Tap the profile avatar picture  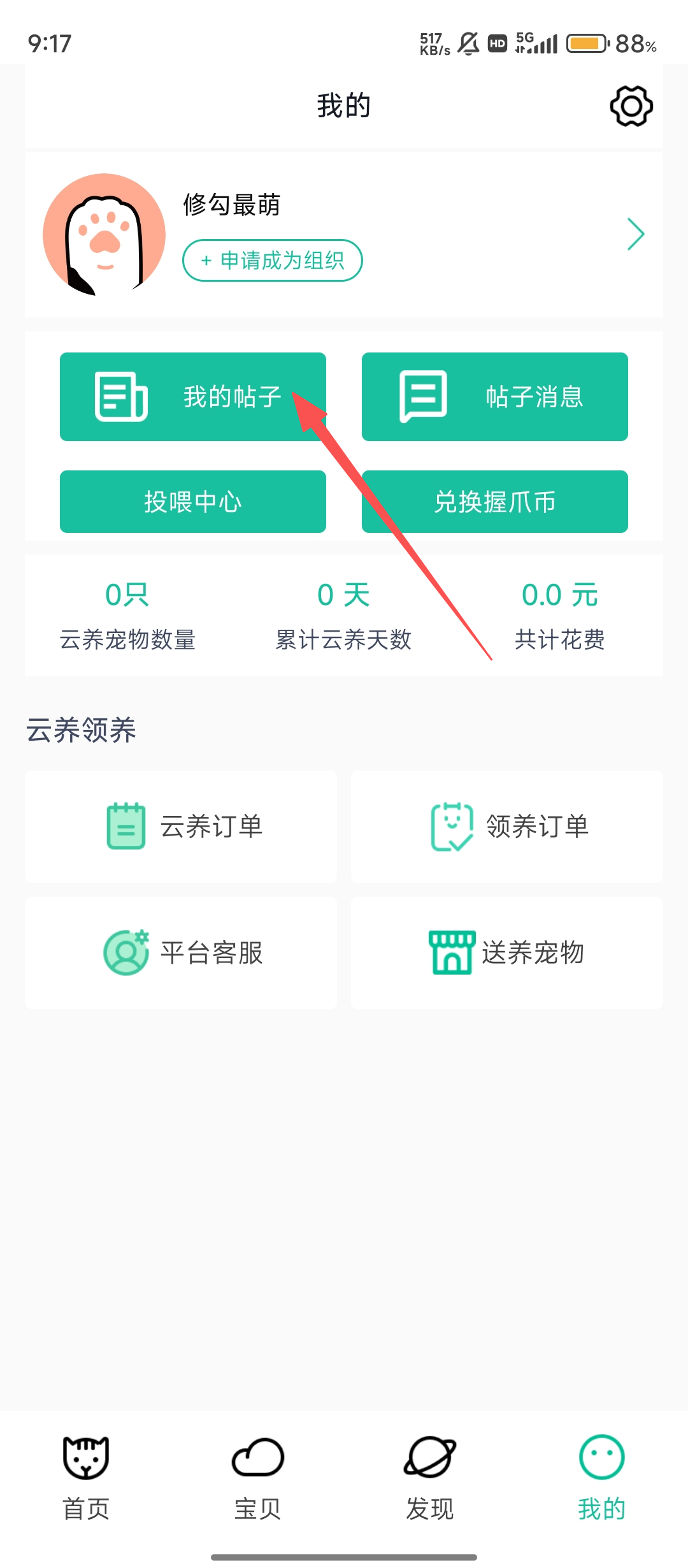click(x=104, y=235)
